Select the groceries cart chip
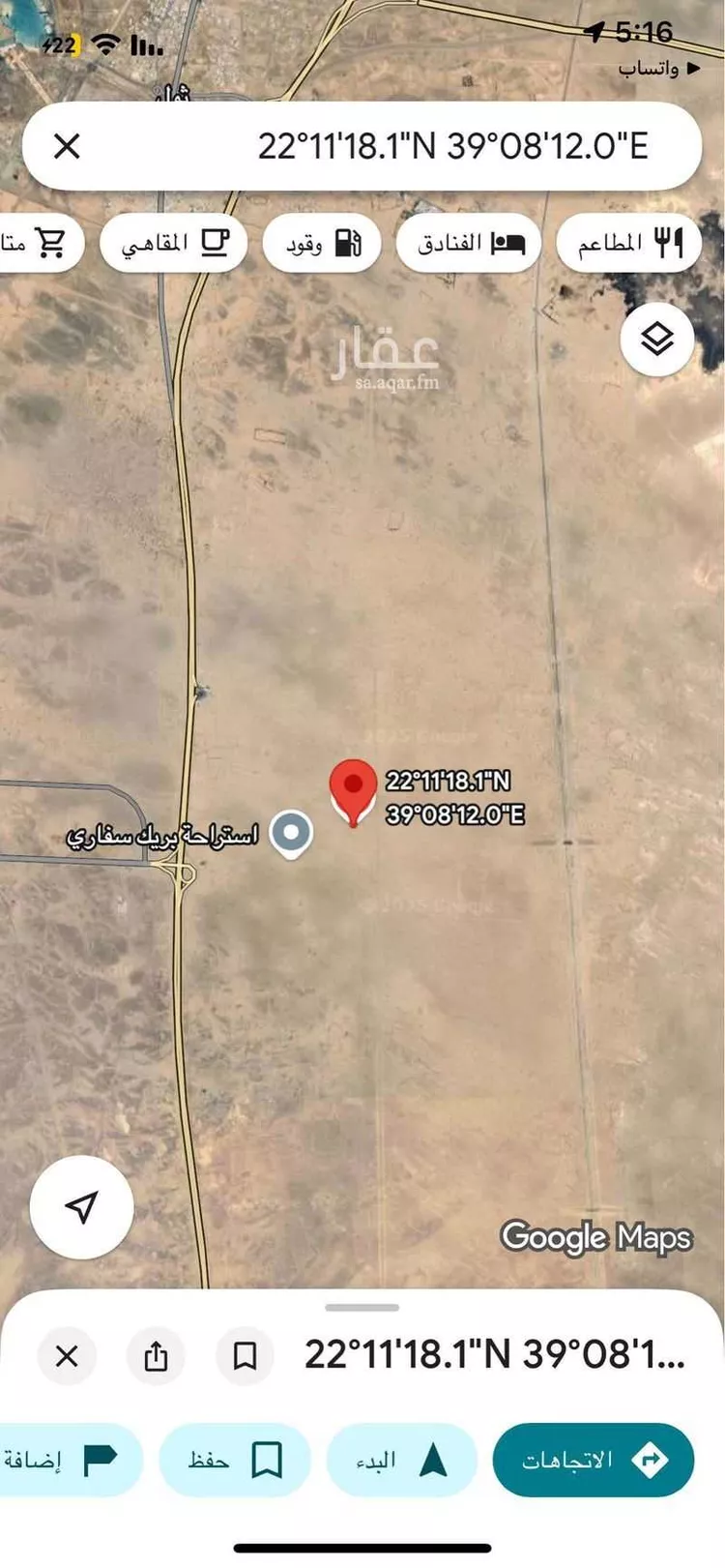 39,243
